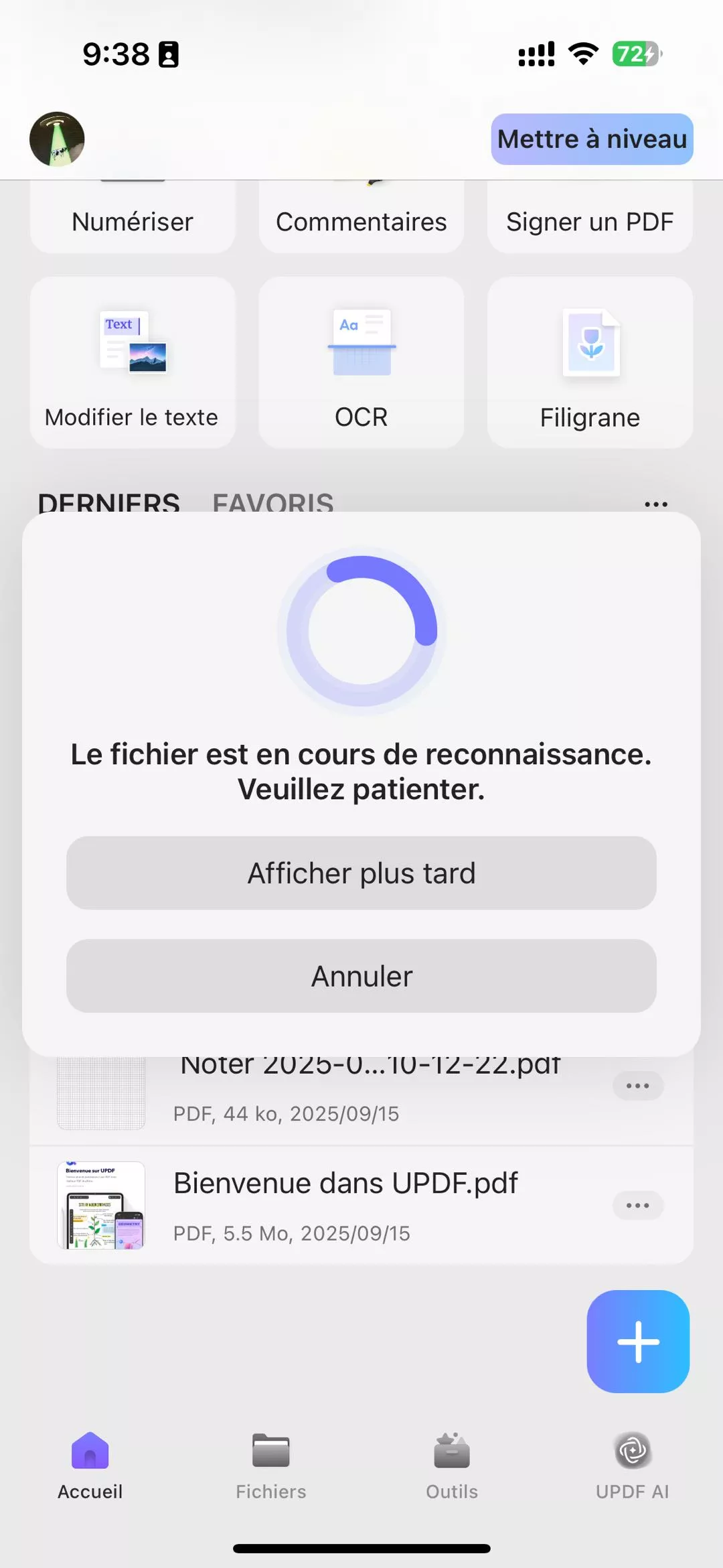This screenshot has height=1568, width=723.
Task: Open the profile avatar
Action: pyautogui.click(x=57, y=139)
